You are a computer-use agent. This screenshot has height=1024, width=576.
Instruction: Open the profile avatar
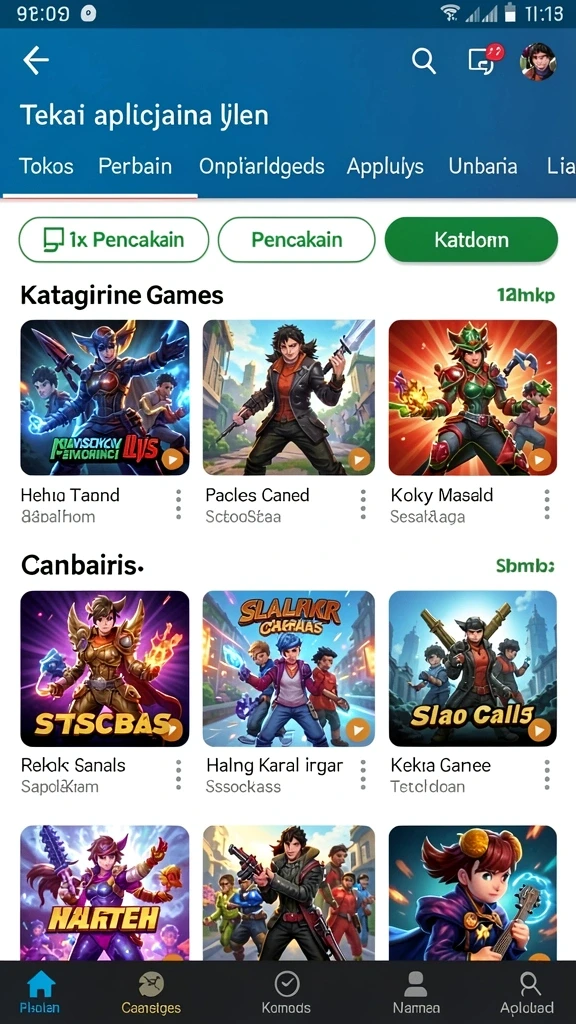coord(537,62)
